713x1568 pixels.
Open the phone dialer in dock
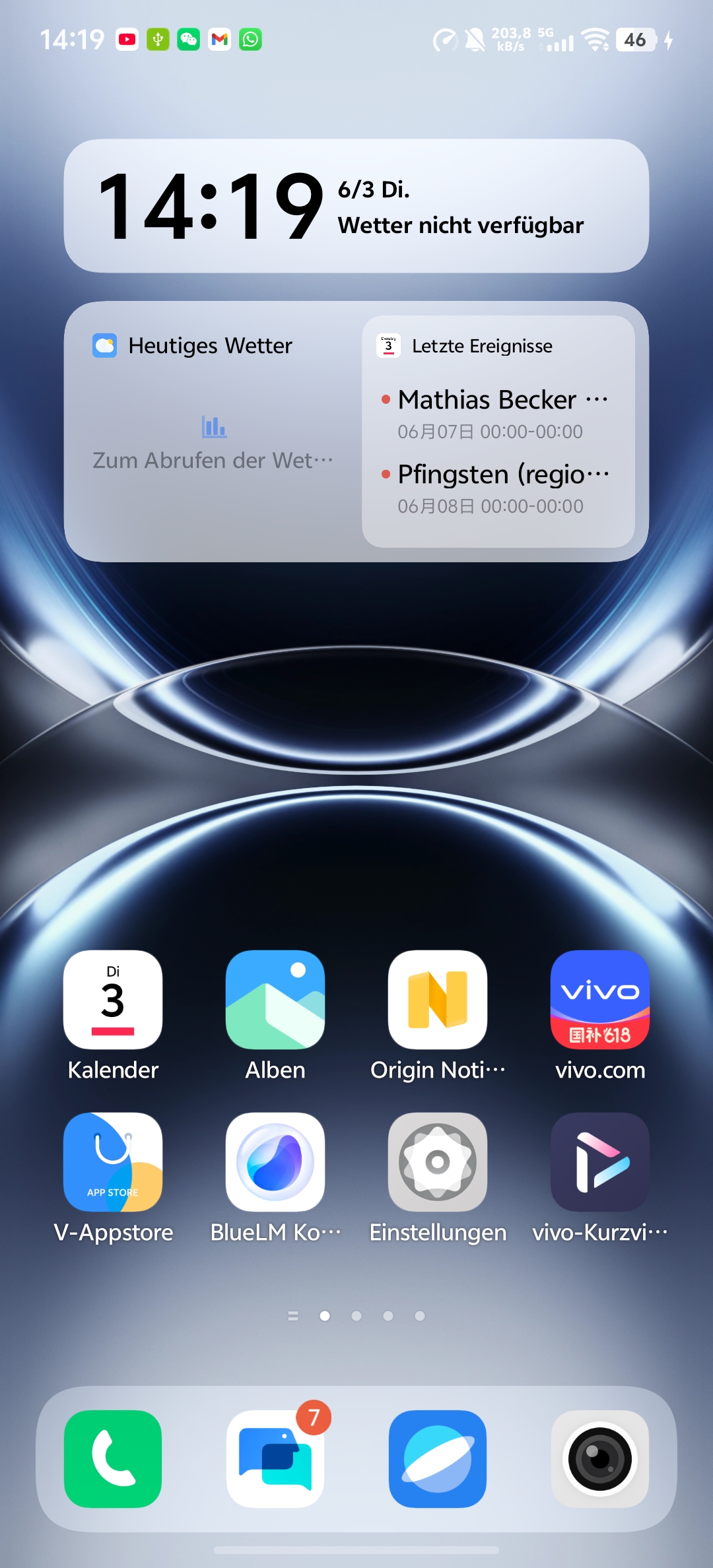pos(113,1459)
